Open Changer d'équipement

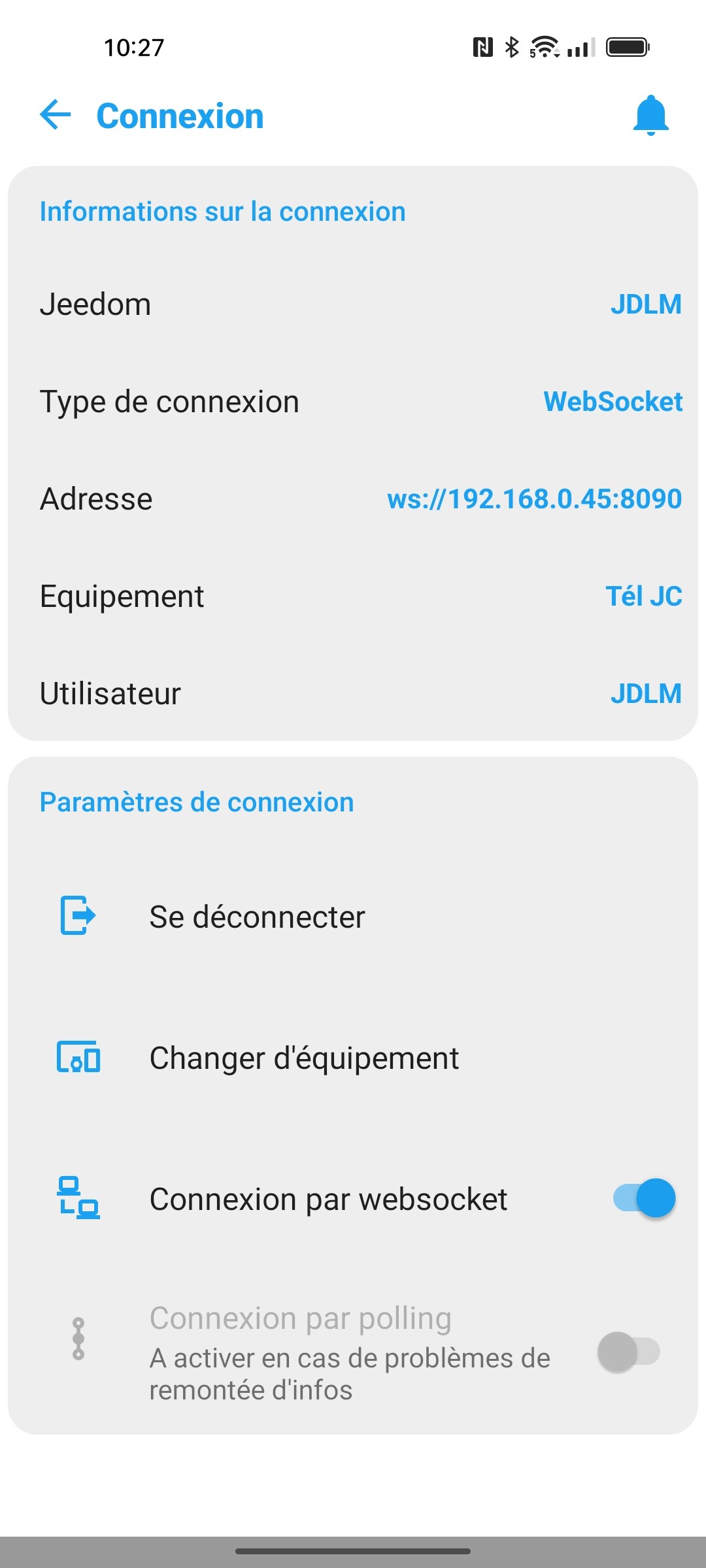[304, 1058]
